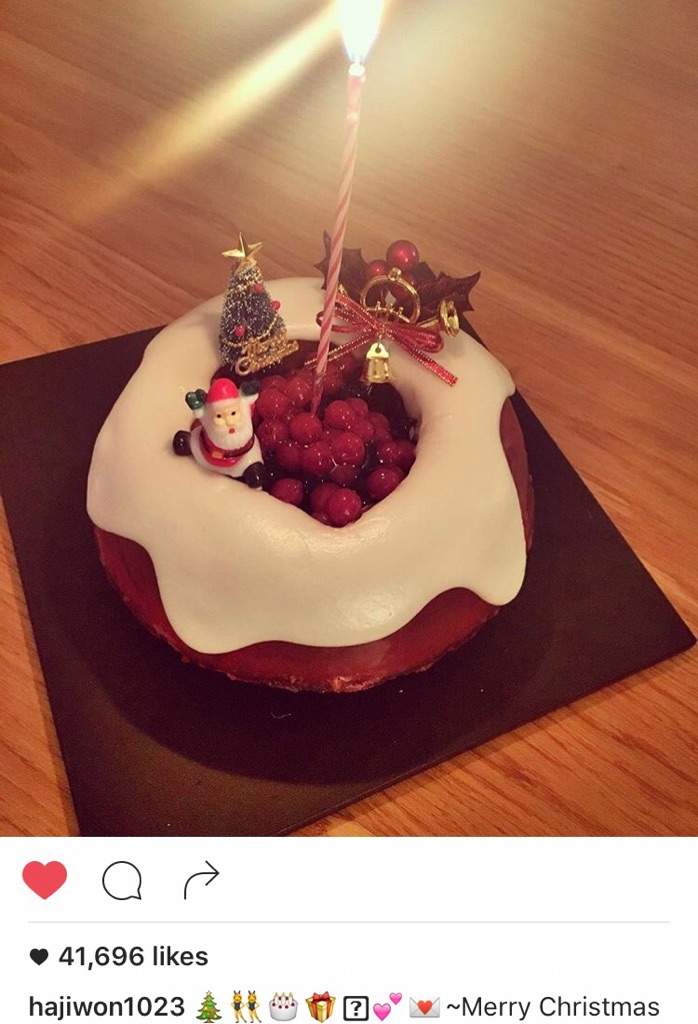Open the Christmas cake photo
The height and width of the screenshot is (1024, 698).
coord(349,418)
